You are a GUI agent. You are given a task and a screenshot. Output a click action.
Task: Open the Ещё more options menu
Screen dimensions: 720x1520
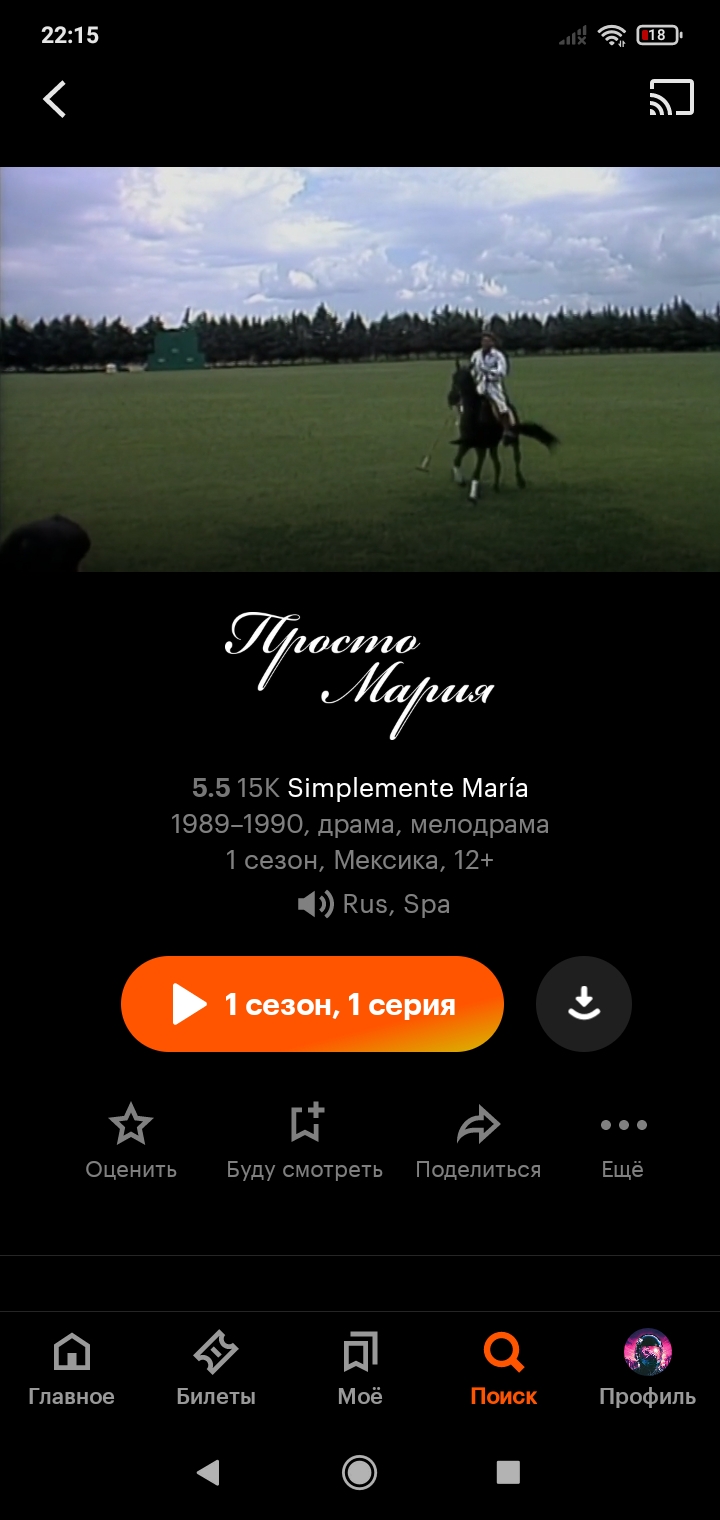pyautogui.click(x=623, y=1141)
